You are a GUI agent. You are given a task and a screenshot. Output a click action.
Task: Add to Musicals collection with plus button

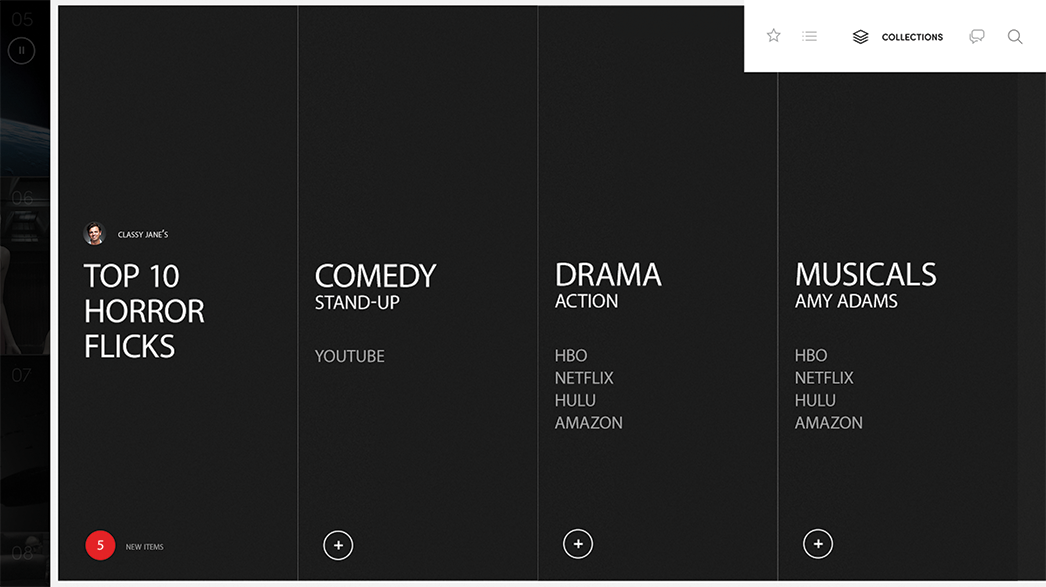pos(818,545)
